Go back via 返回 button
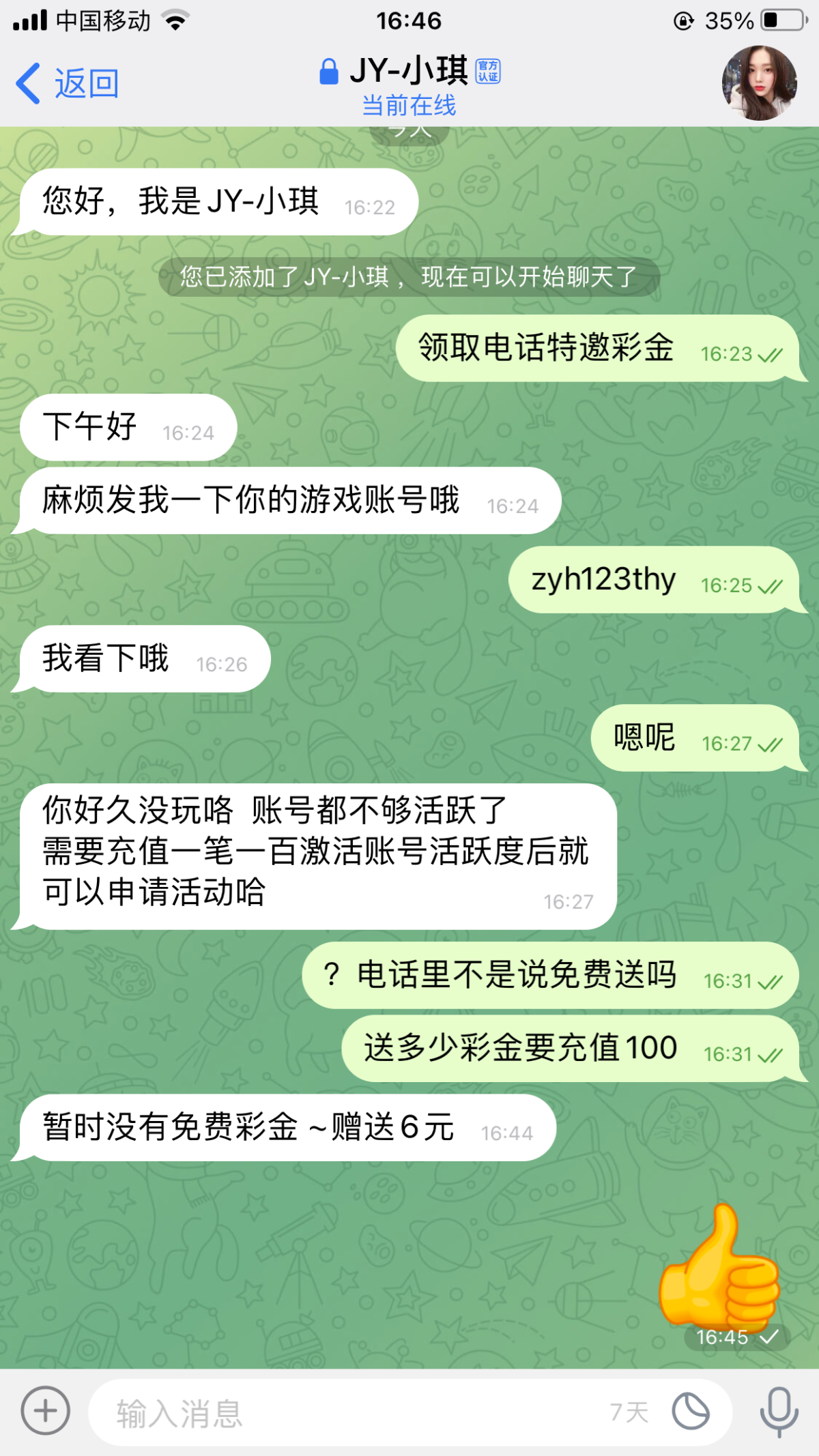 (x=68, y=84)
